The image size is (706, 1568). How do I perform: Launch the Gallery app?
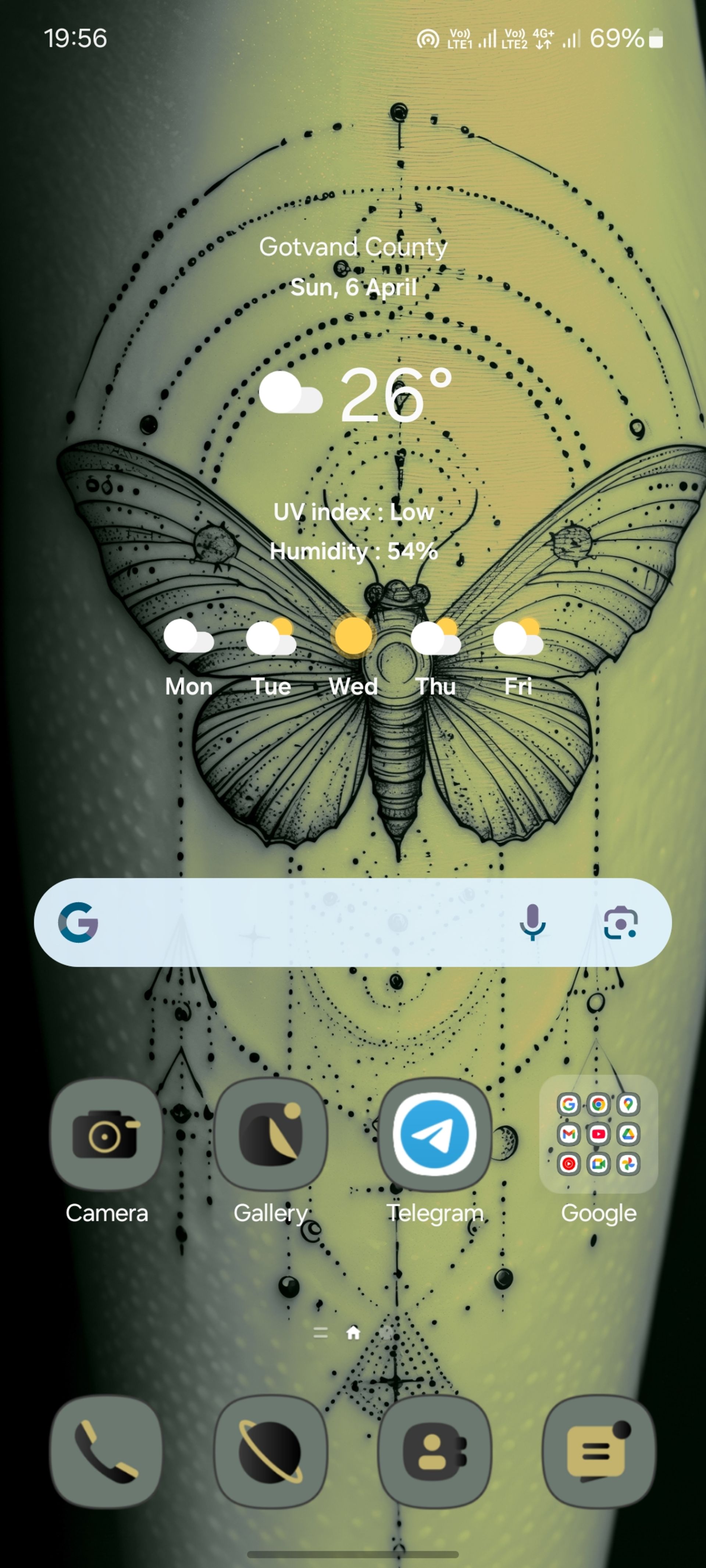point(271,1135)
